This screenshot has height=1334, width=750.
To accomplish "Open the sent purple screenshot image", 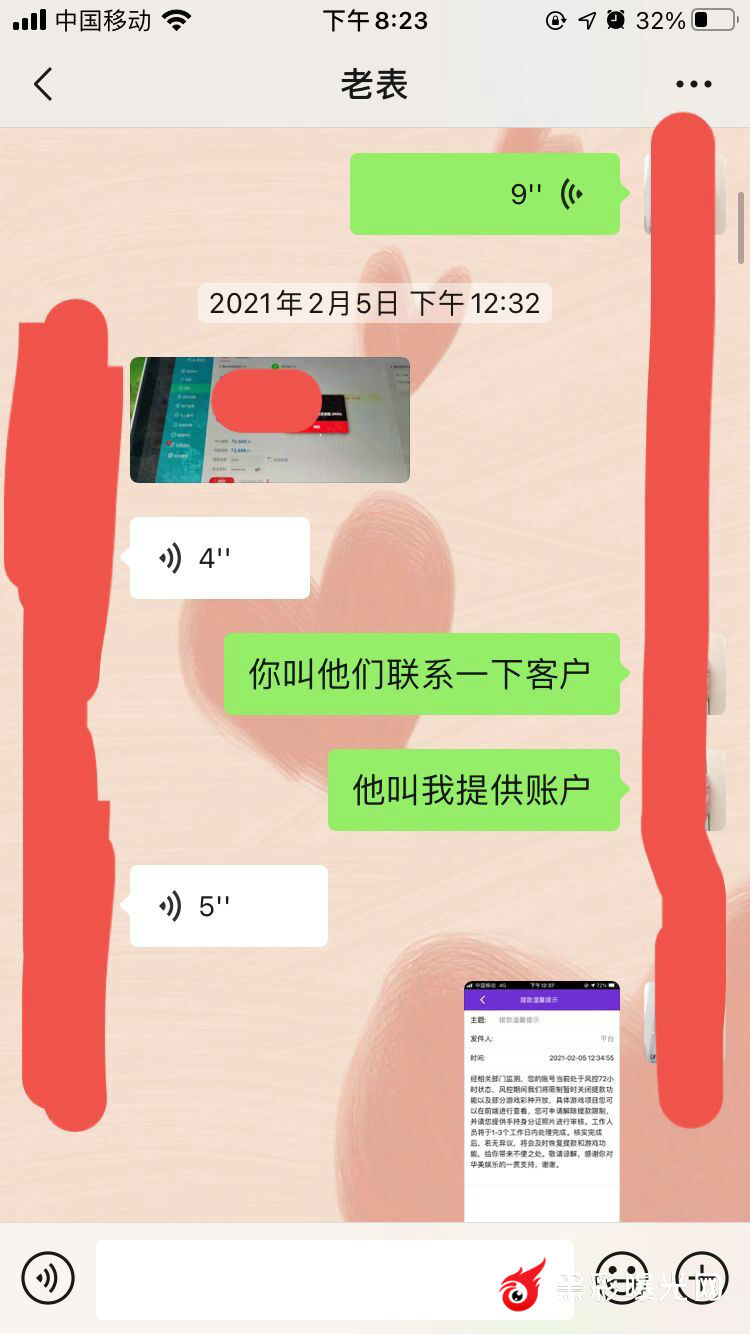I will click(x=541, y=1100).
